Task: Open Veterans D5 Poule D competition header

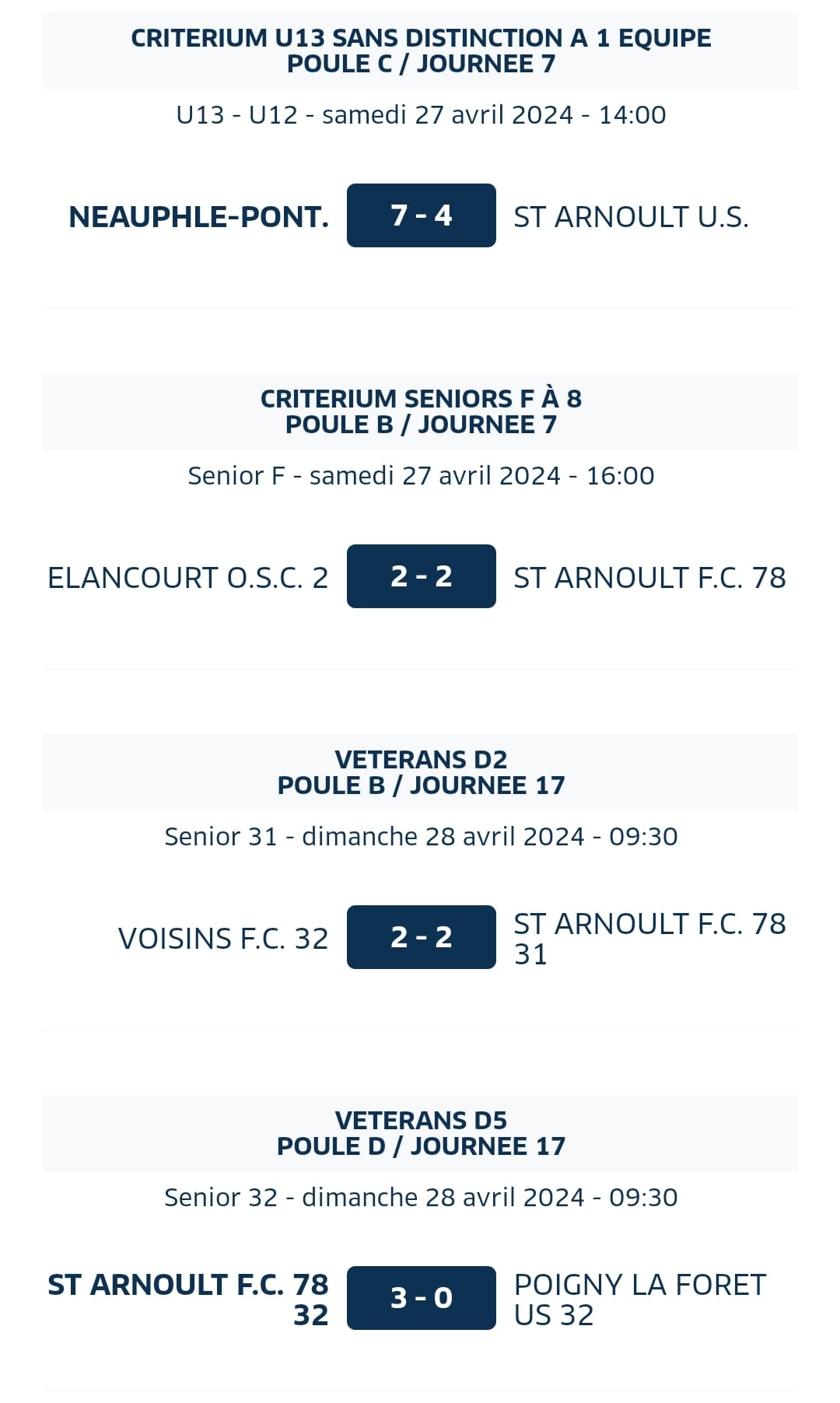Action: [420, 1133]
